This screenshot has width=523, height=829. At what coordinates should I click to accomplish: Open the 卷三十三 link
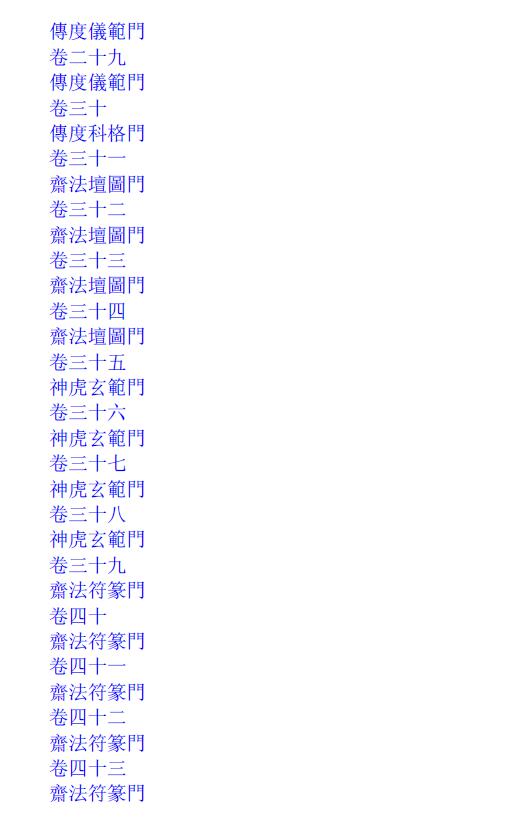point(88,260)
